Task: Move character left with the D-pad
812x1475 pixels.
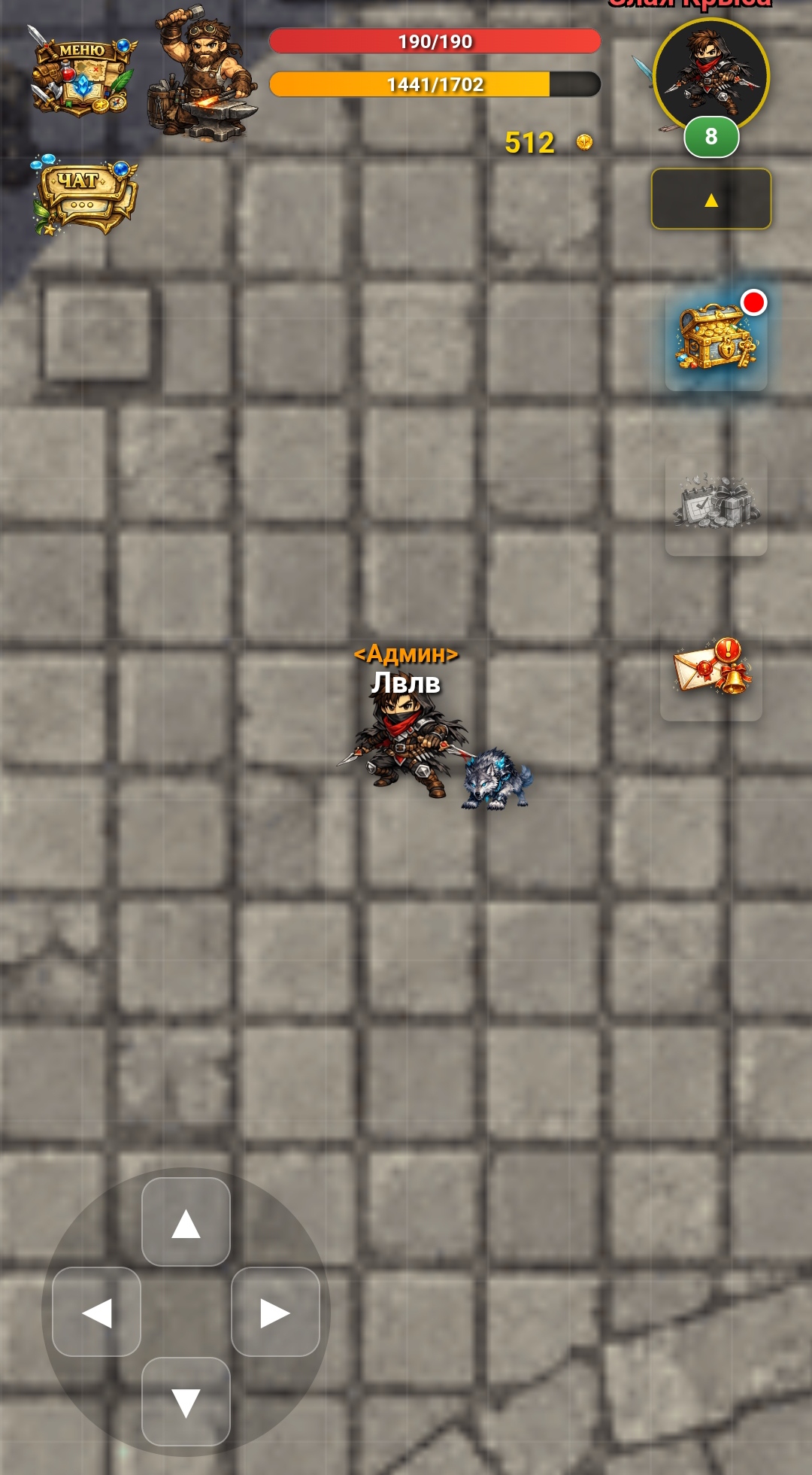Action: (96, 1313)
